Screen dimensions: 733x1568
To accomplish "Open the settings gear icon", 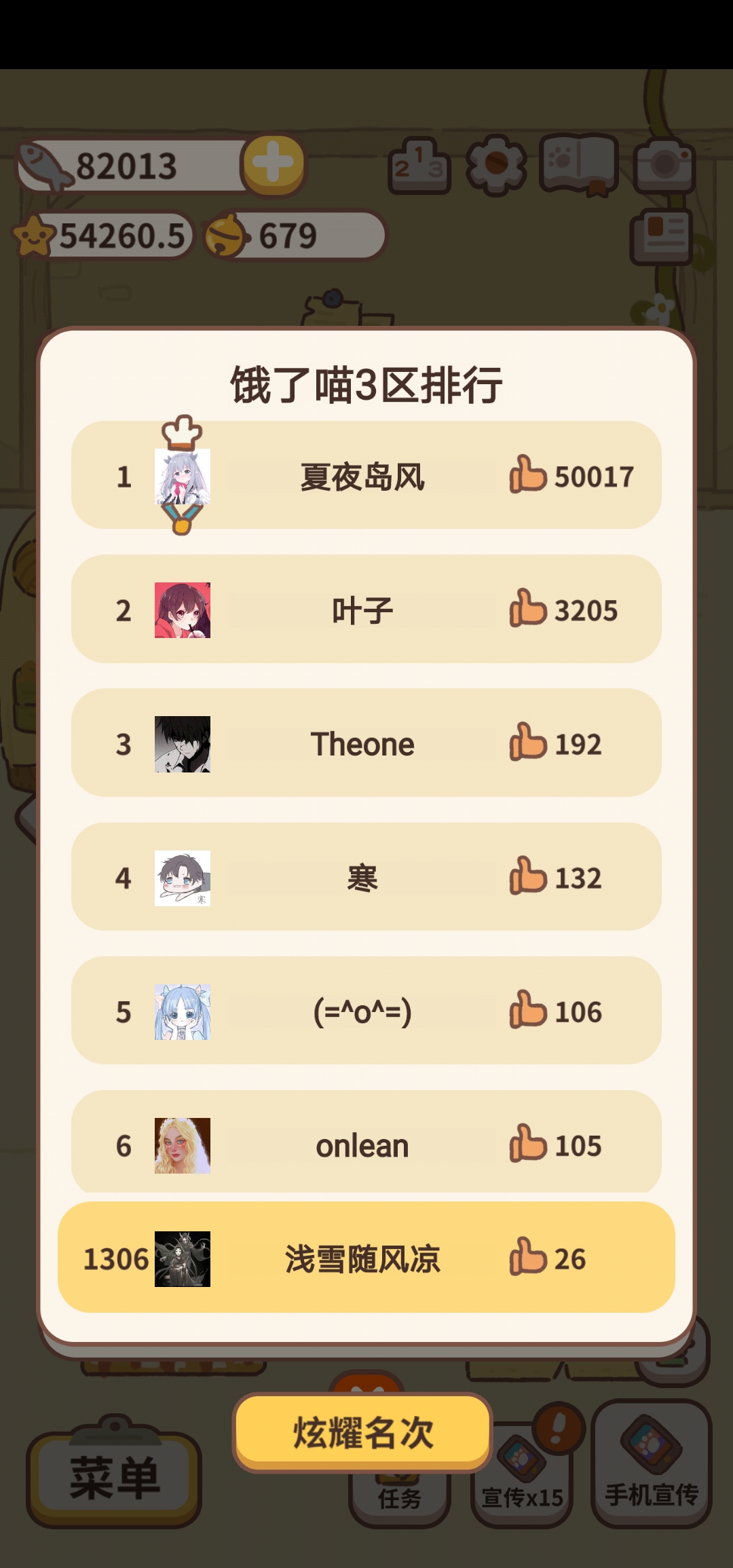I will [495, 165].
